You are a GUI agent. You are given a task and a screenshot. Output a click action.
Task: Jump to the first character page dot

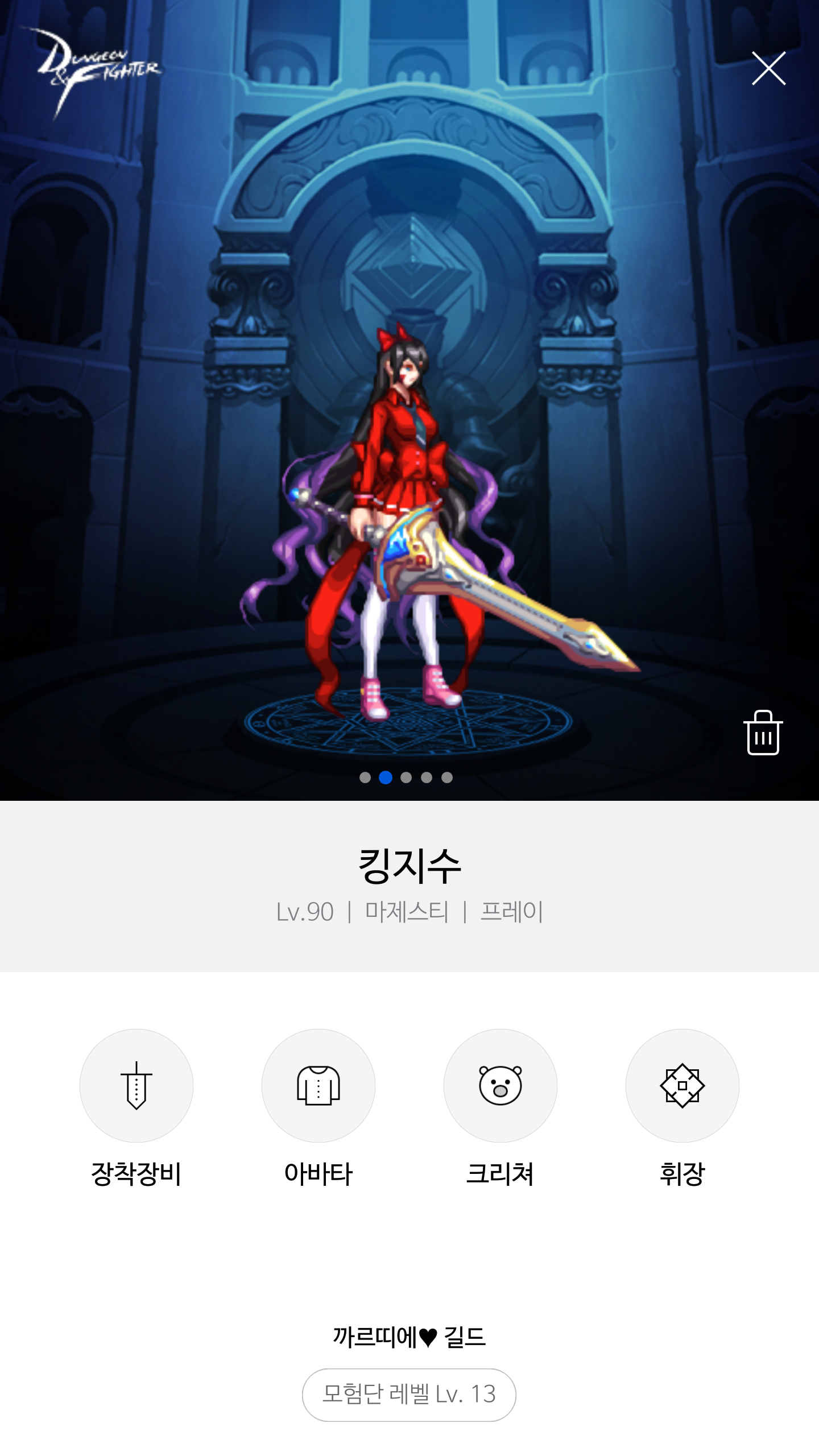point(365,777)
